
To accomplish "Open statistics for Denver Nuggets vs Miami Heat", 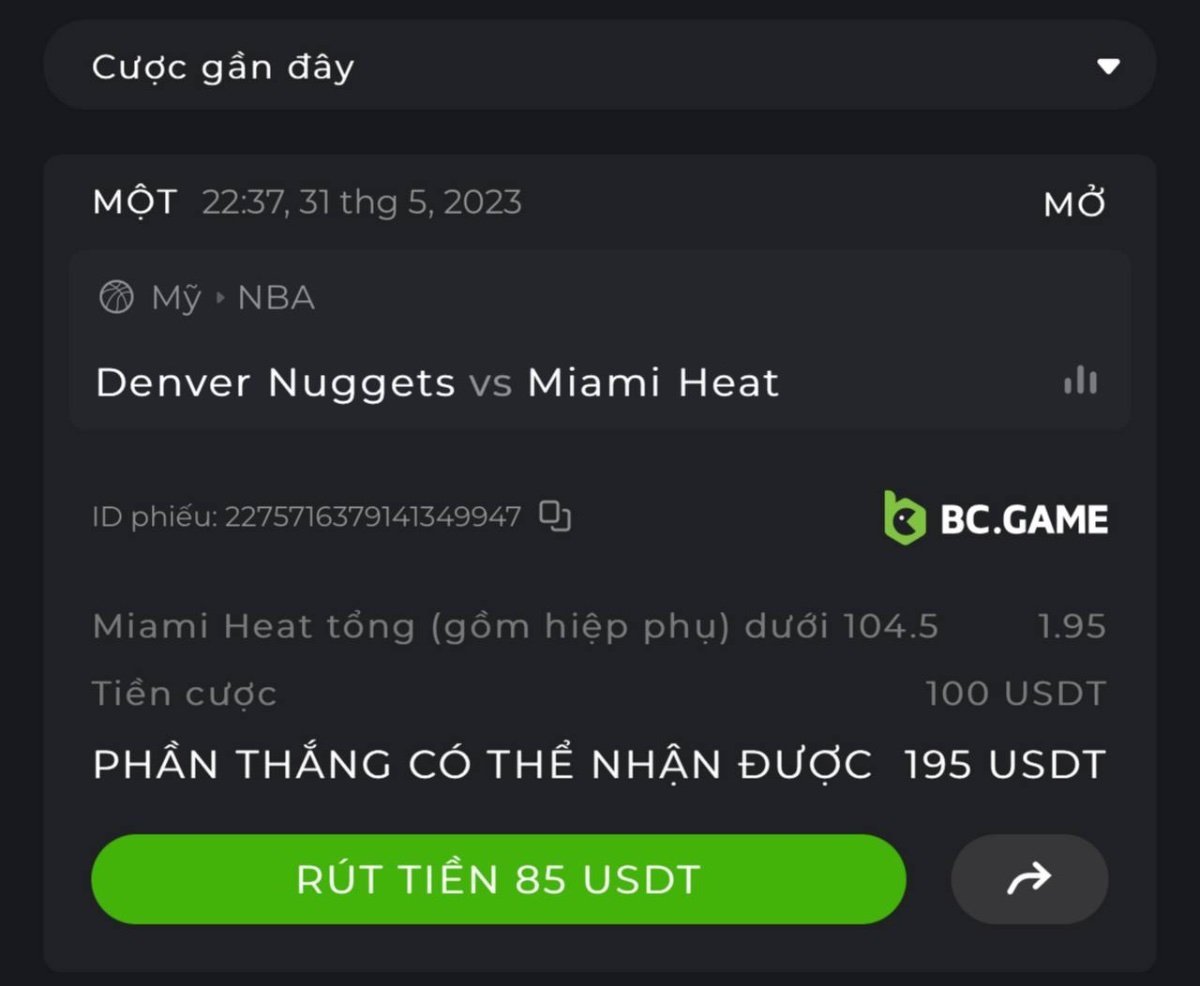I will tap(1080, 380).
